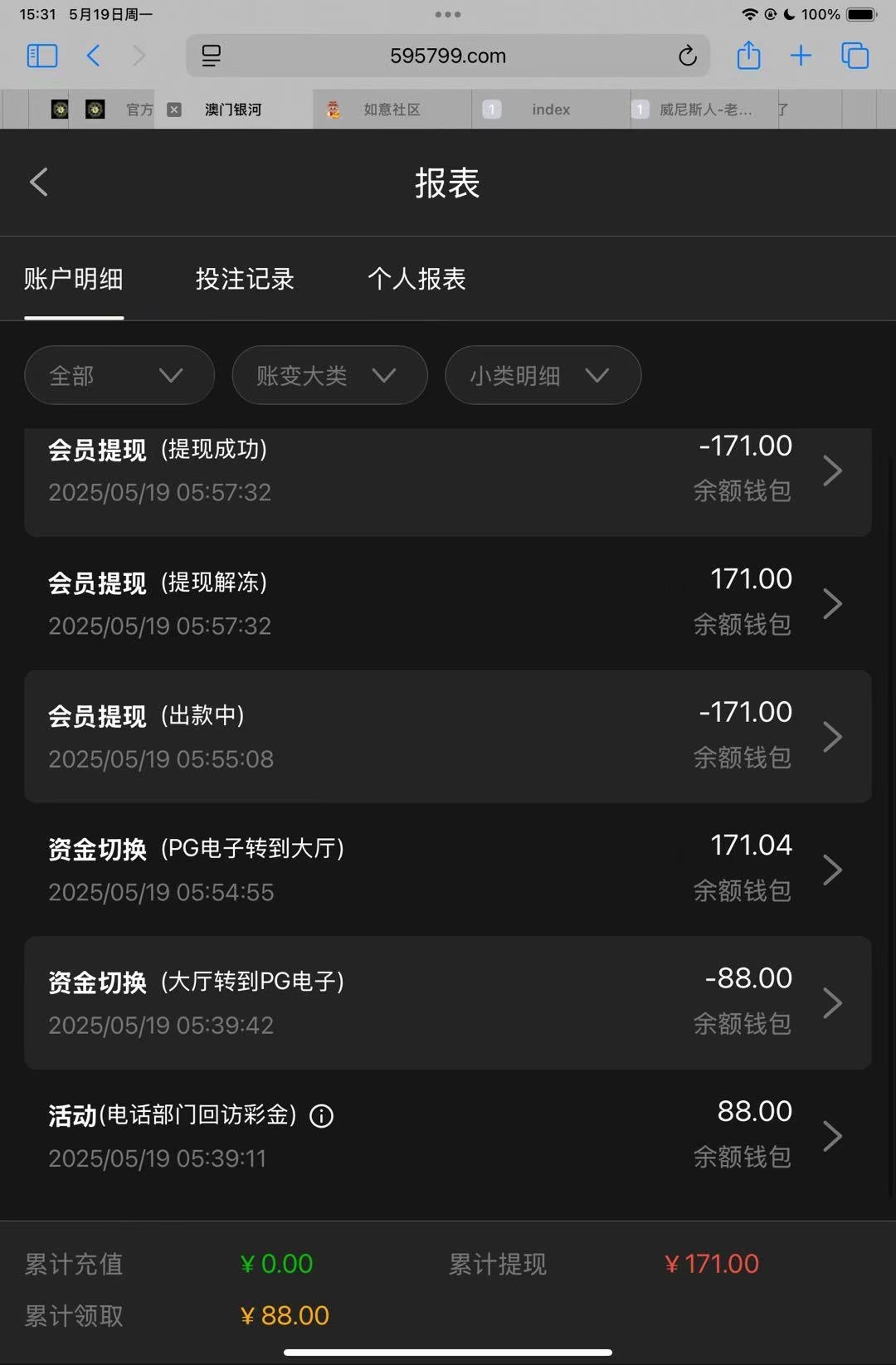Open the 提现成功 withdrawal record
Viewport: 896px width, 1365px height.
point(448,471)
